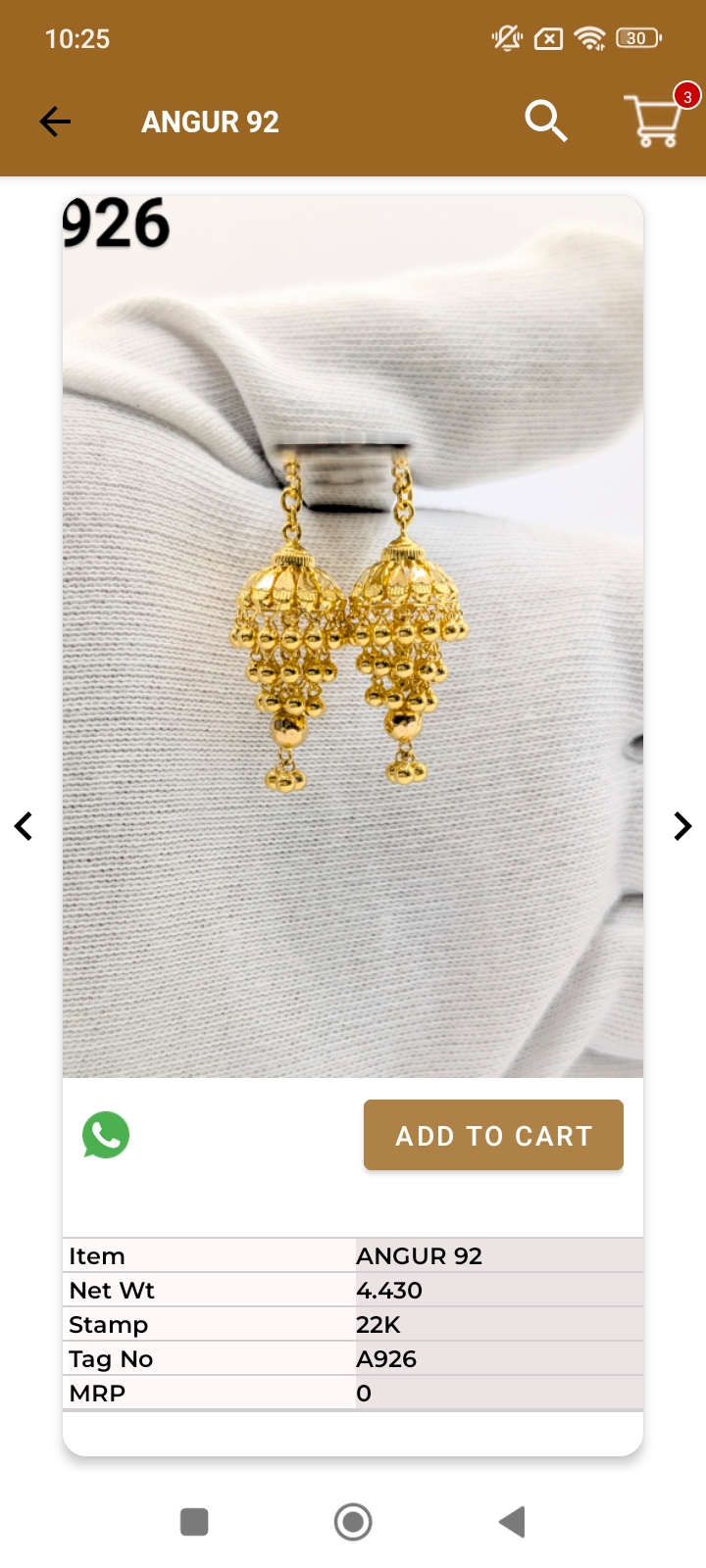Show the next product
Screen dimensions: 706x1568
click(x=682, y=826)
